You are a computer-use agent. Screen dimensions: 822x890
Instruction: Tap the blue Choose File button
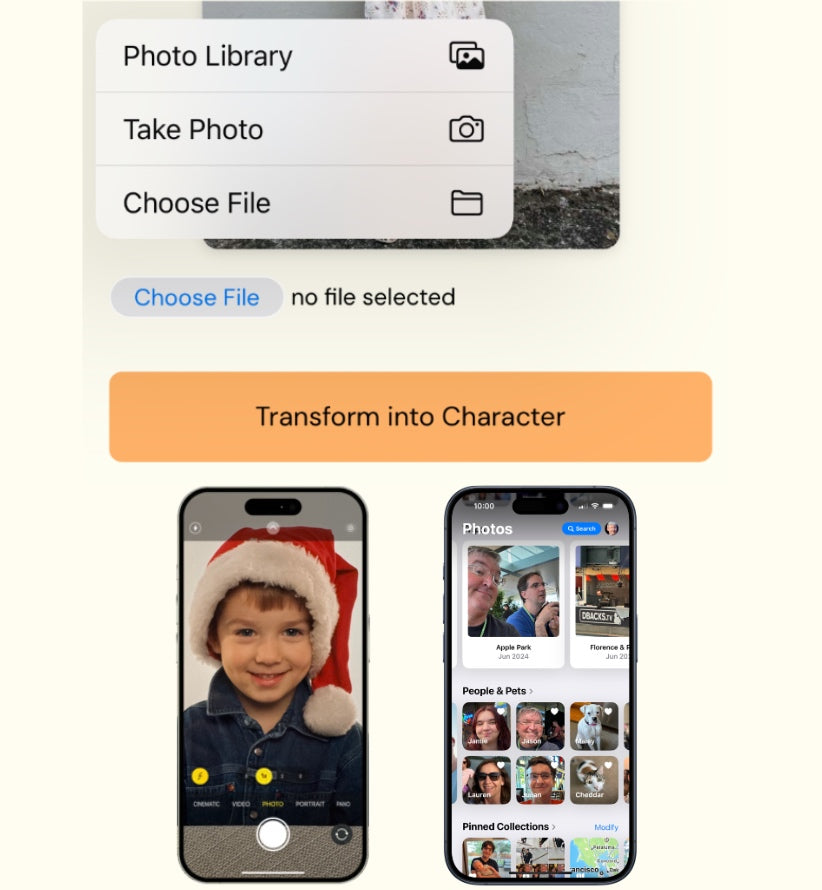coord(197,297)
